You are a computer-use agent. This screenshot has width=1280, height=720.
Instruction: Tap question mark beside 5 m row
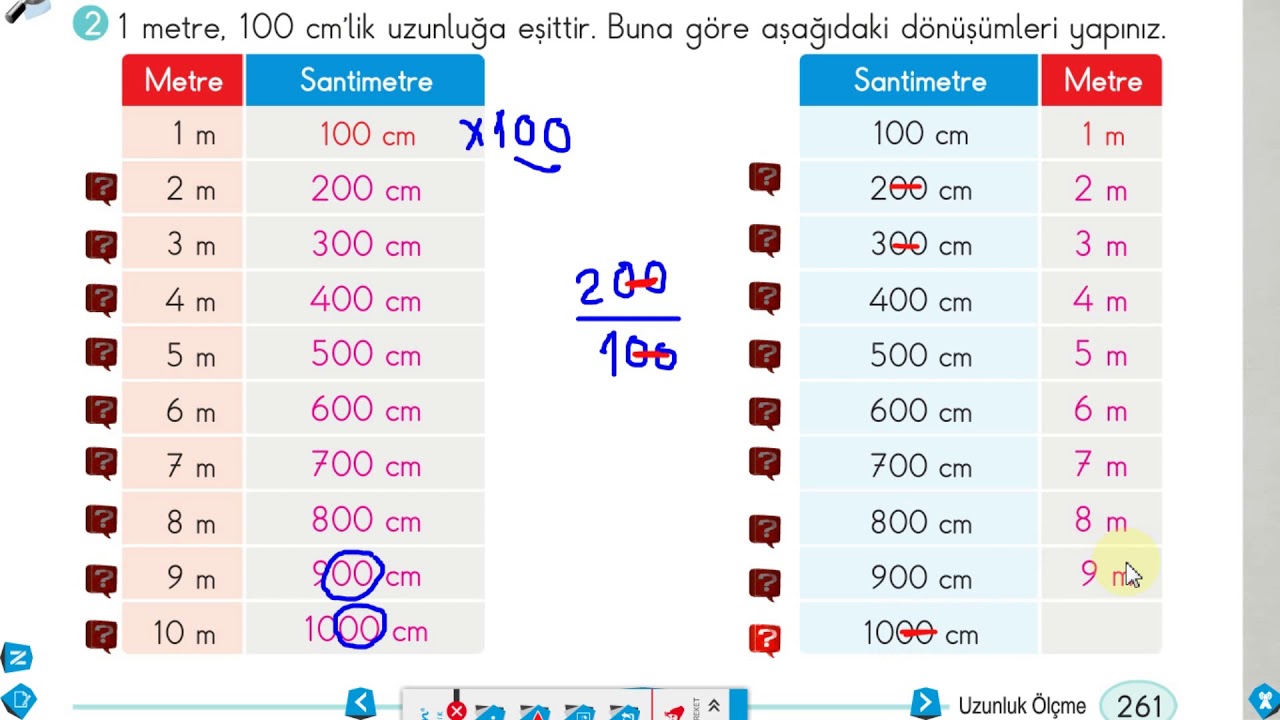[x=101, y=354]
